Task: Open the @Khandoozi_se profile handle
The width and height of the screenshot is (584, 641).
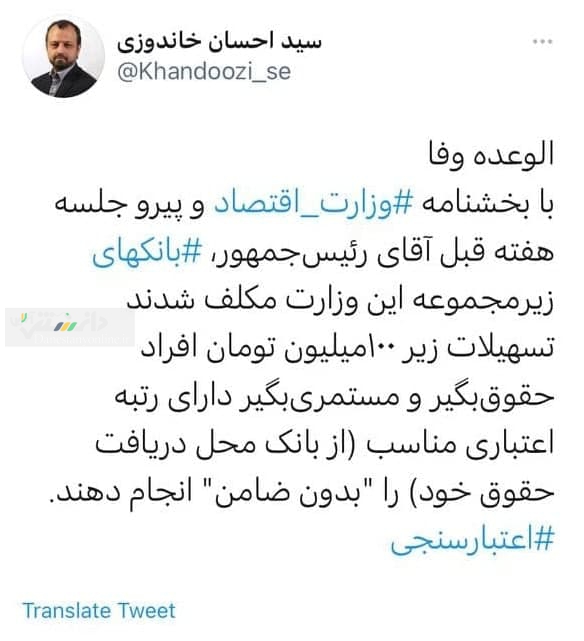Action: (x=204, y=72)
